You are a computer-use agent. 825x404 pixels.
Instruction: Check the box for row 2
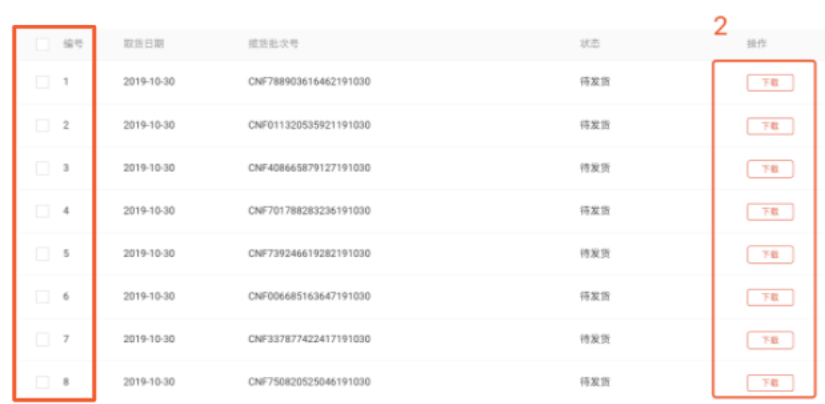[x=42, y=125]
